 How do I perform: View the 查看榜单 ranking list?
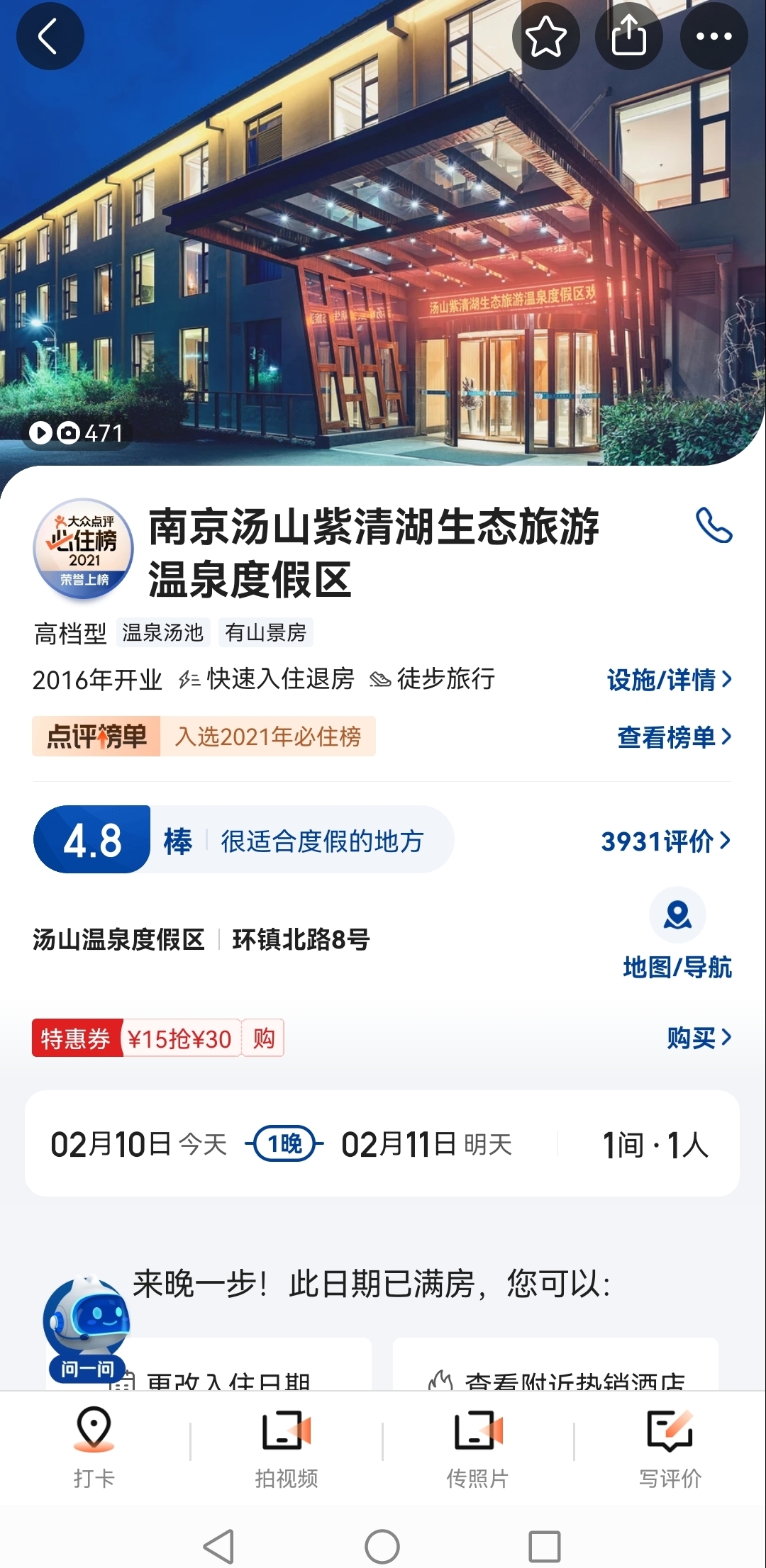[674, 737]
